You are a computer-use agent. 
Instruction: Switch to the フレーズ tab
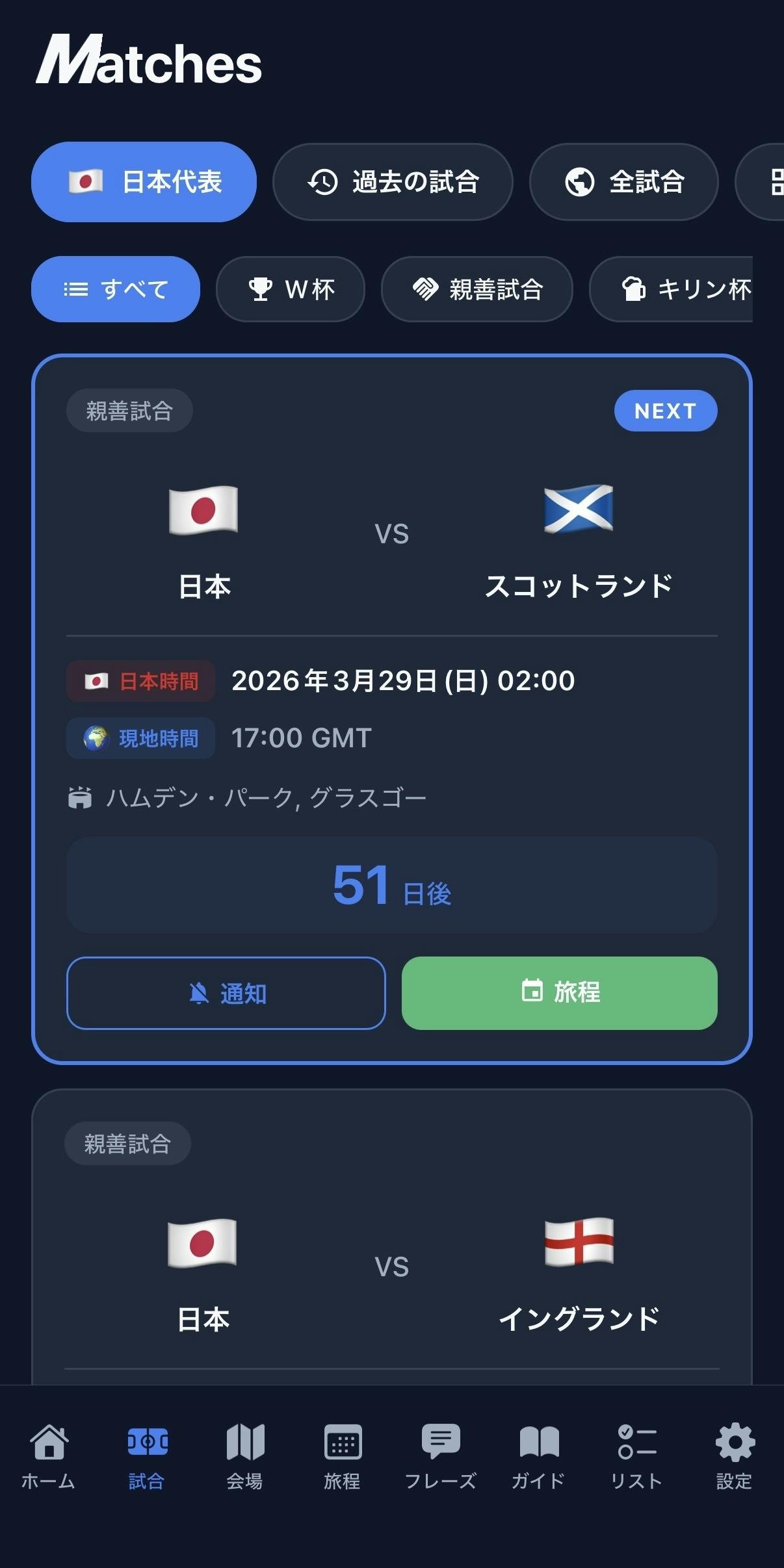point(441,1456)
